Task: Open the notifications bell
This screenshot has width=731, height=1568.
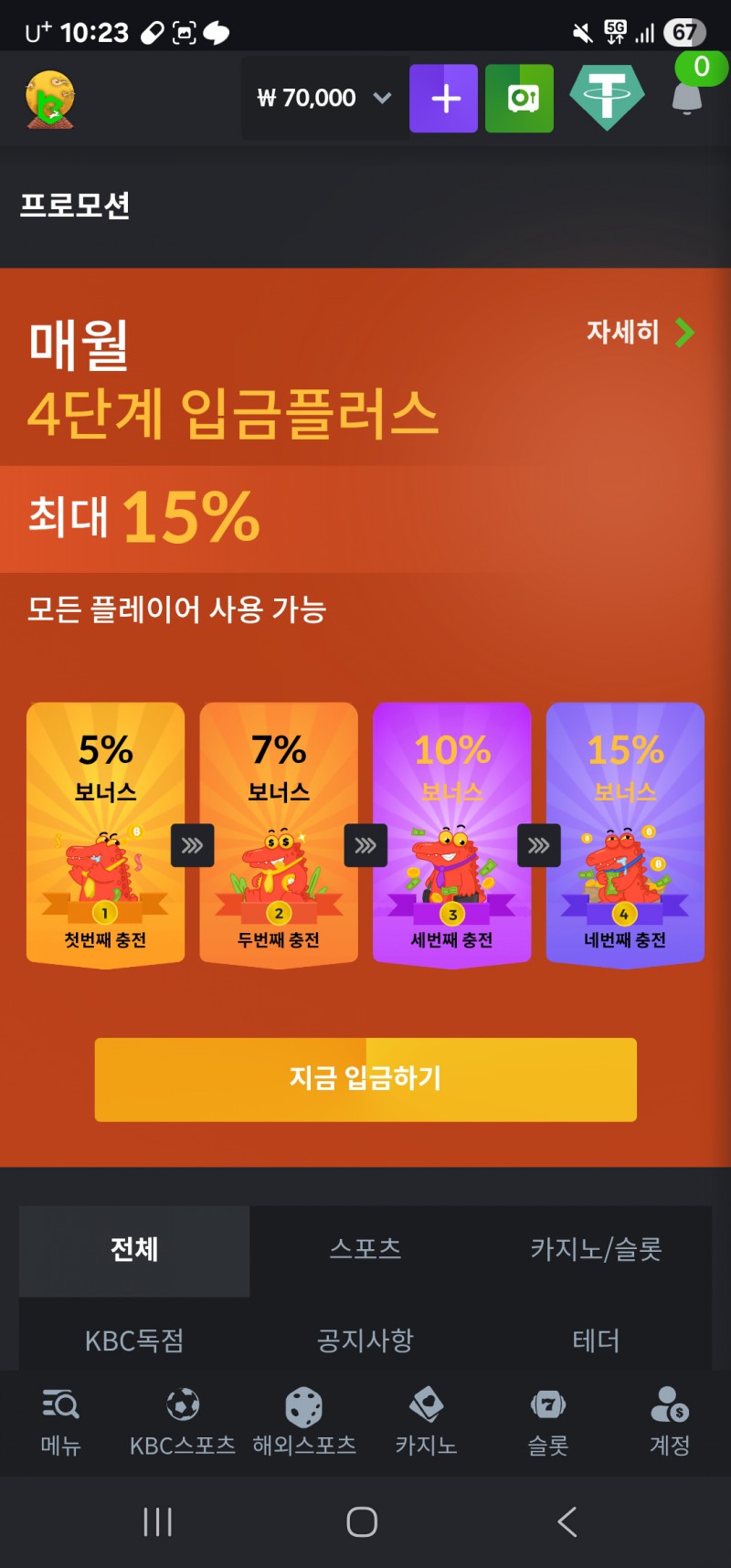Action: pyautogui.click(x=687, y=97)
